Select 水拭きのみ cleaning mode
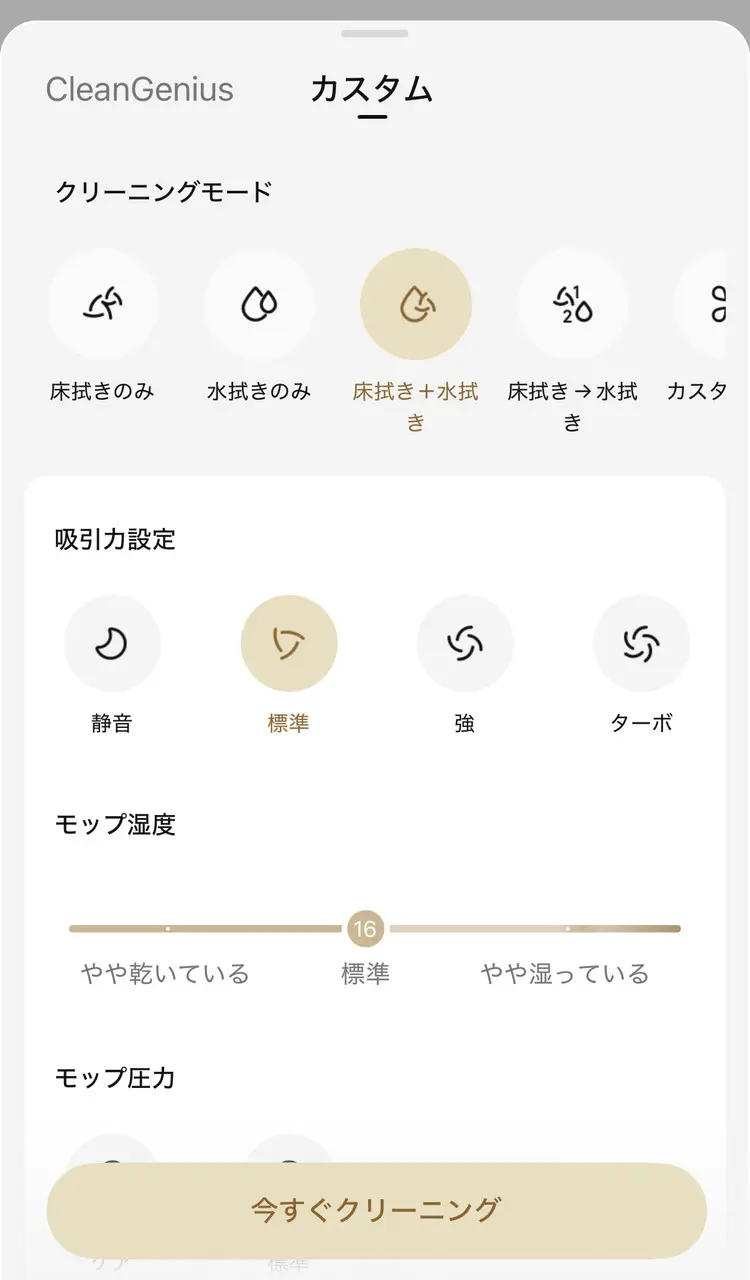Image resolution: width=750 pixels, height=1280 pixels. tap(259, 304)
